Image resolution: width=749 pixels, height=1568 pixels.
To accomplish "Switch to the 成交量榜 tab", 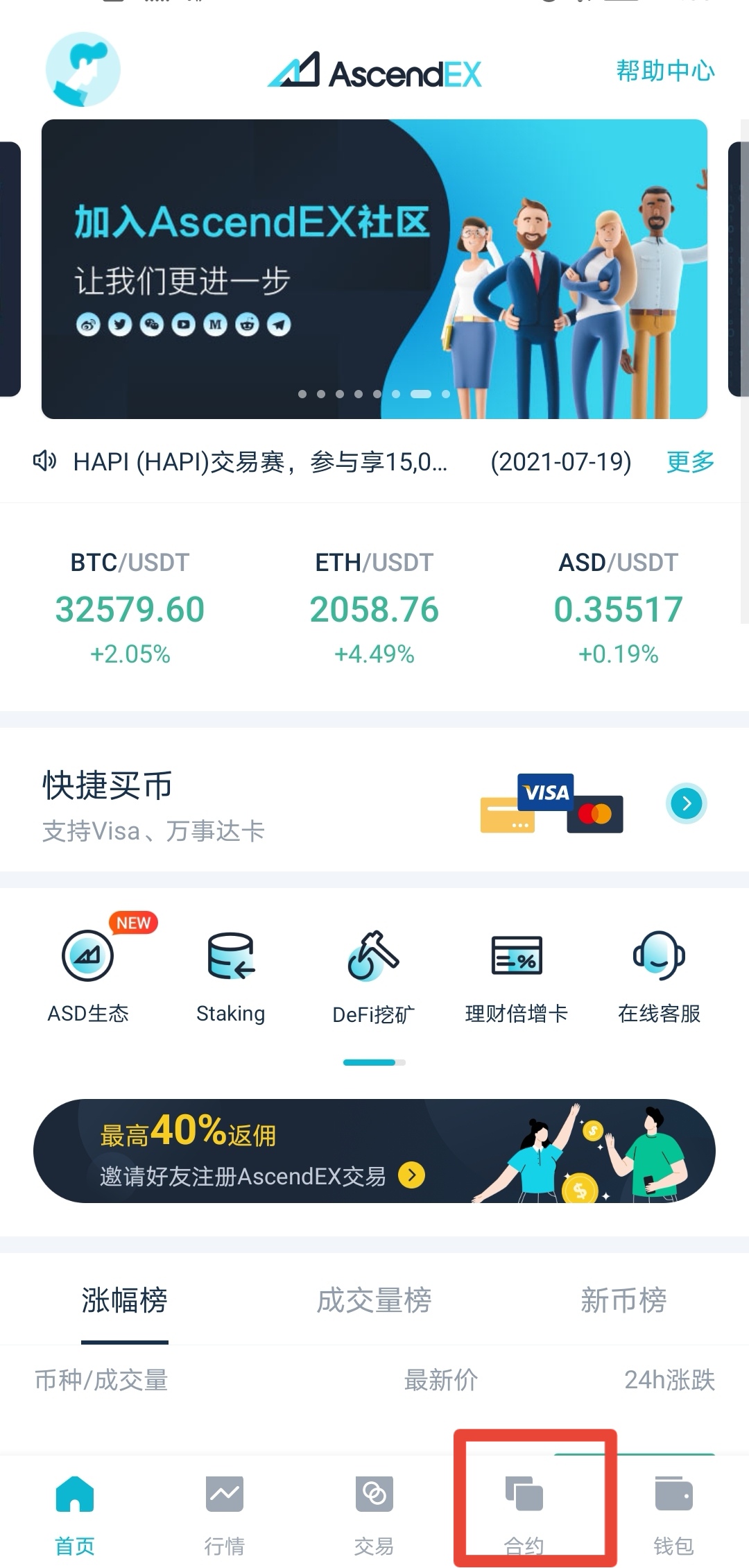I will point(374,1300).
